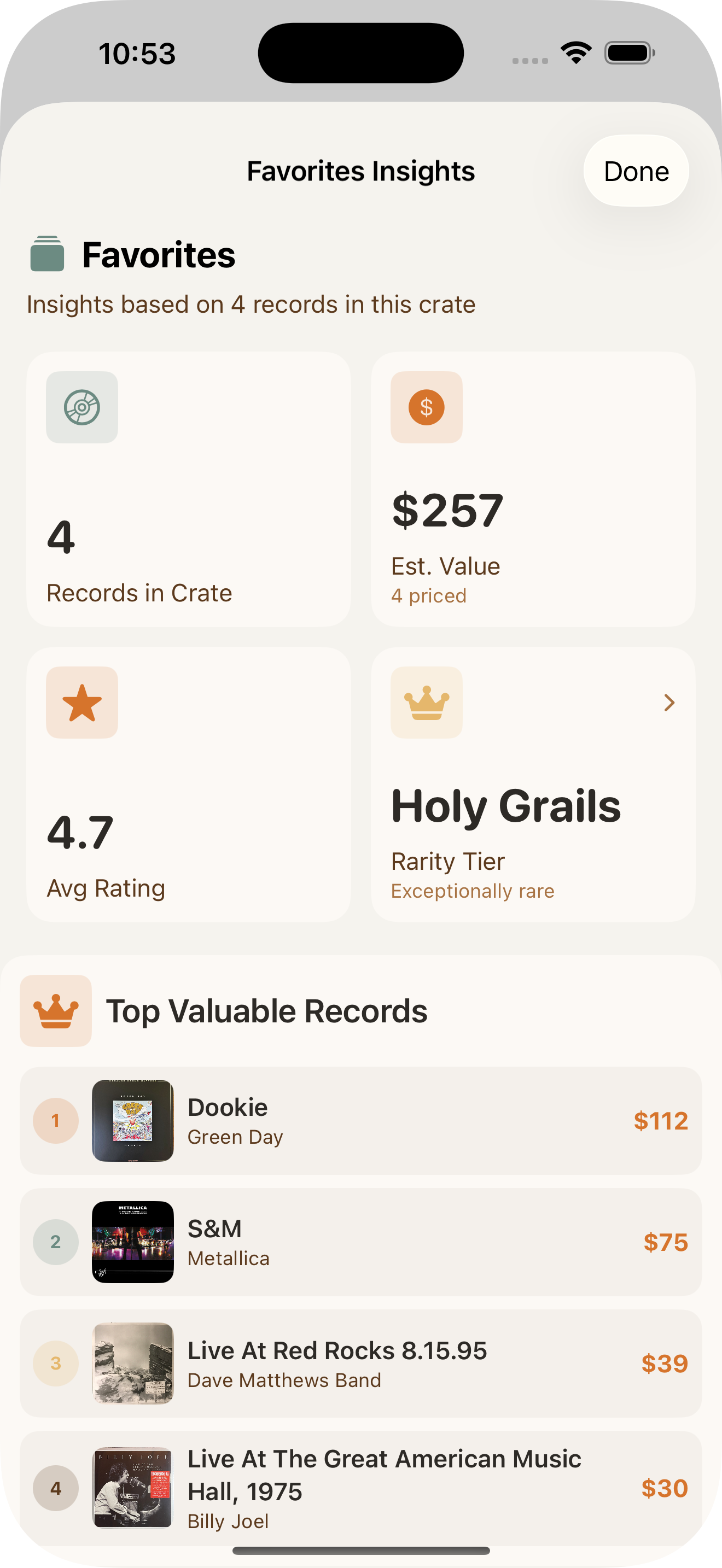
Task: Expand the Holy Grails rarity details via the chevron
Action: pos(669,703)
